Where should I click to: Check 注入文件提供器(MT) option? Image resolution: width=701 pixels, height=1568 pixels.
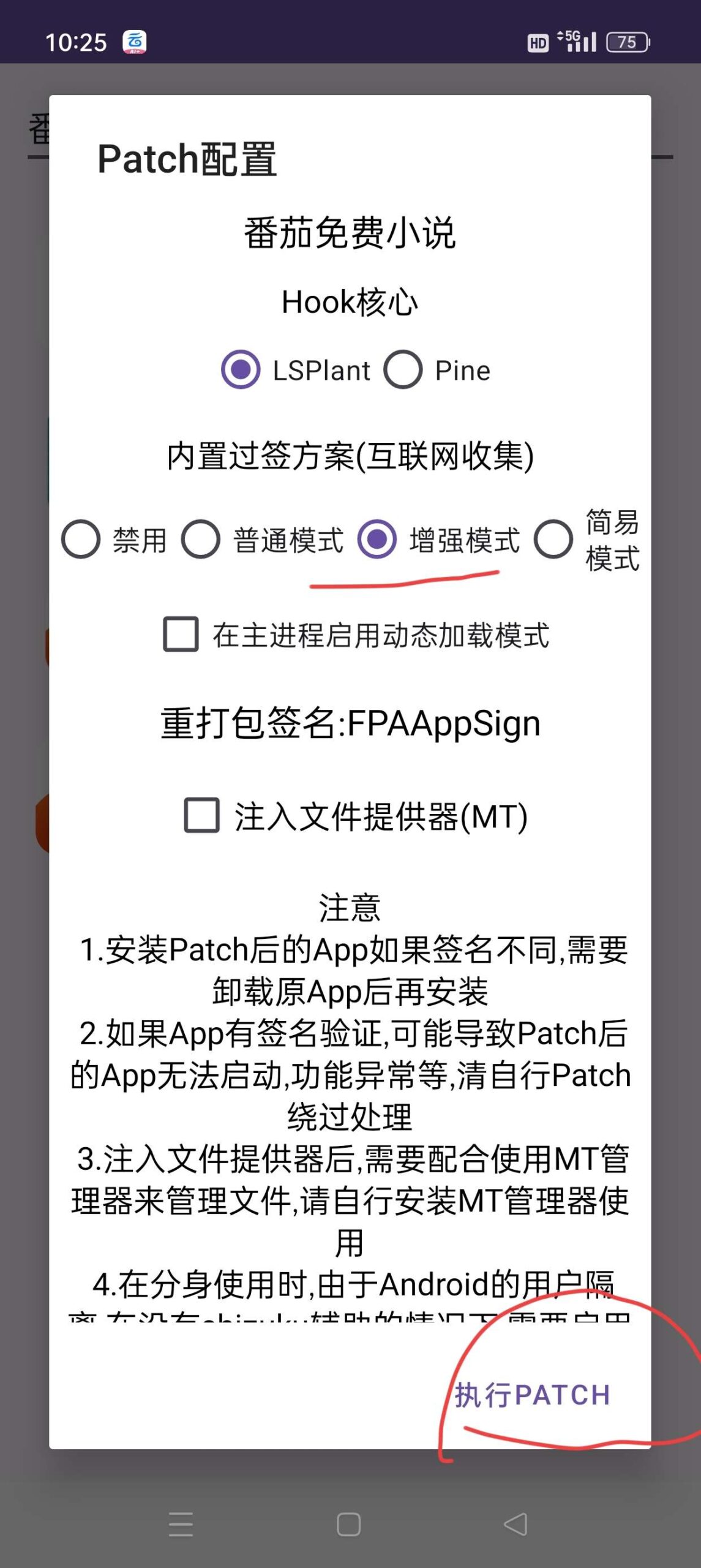pyautogui.click(x=202, y=815)
